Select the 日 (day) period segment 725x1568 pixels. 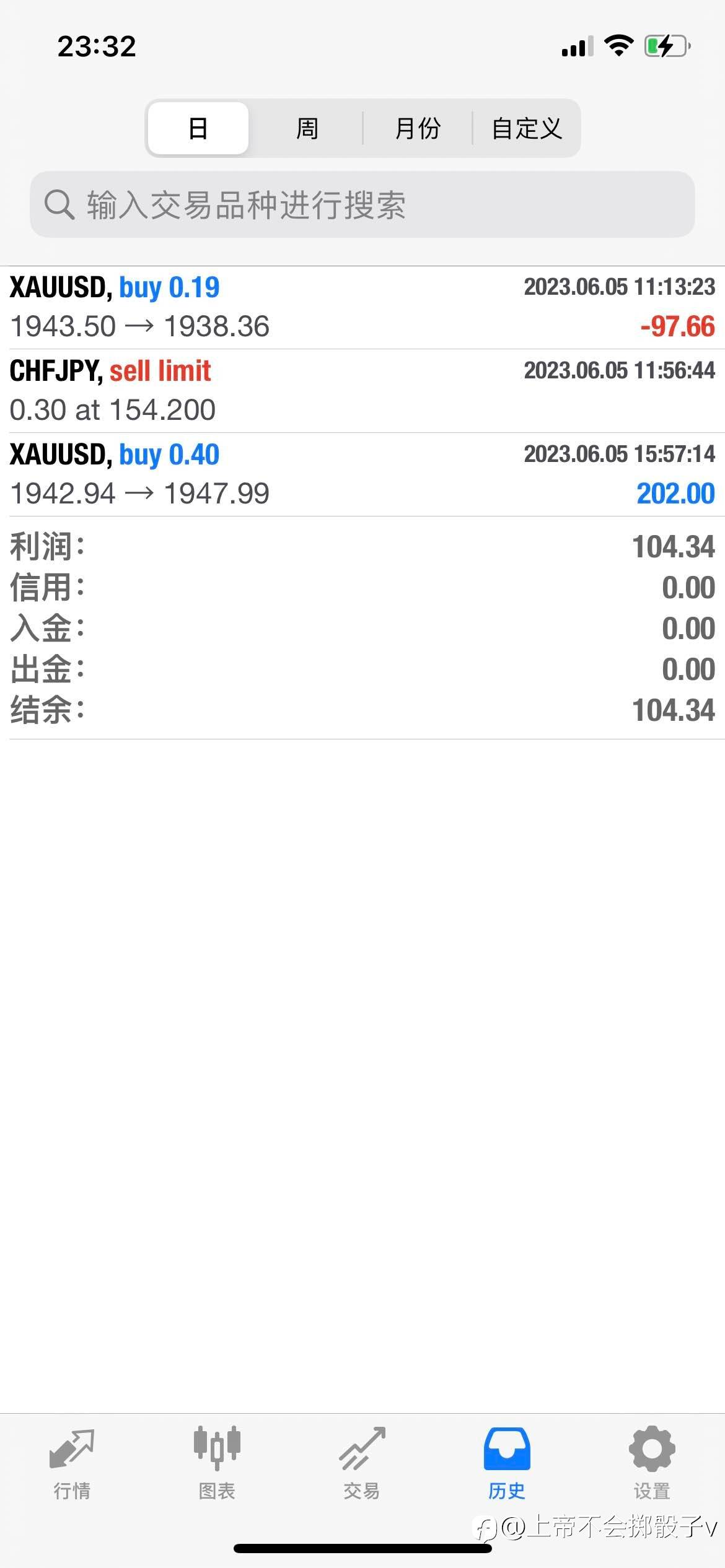[x=198, y=128]
